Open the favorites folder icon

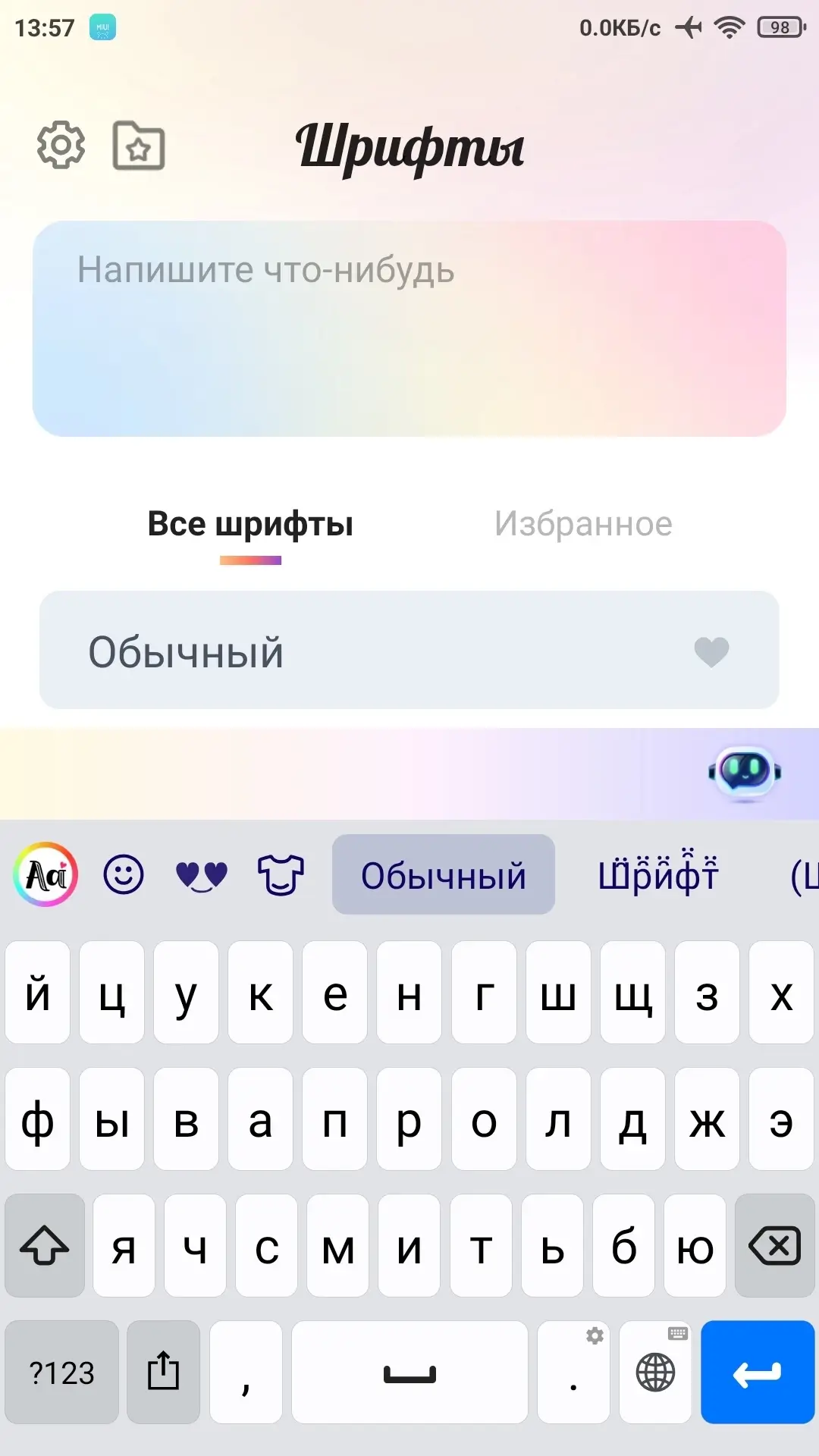click(139, 146)
